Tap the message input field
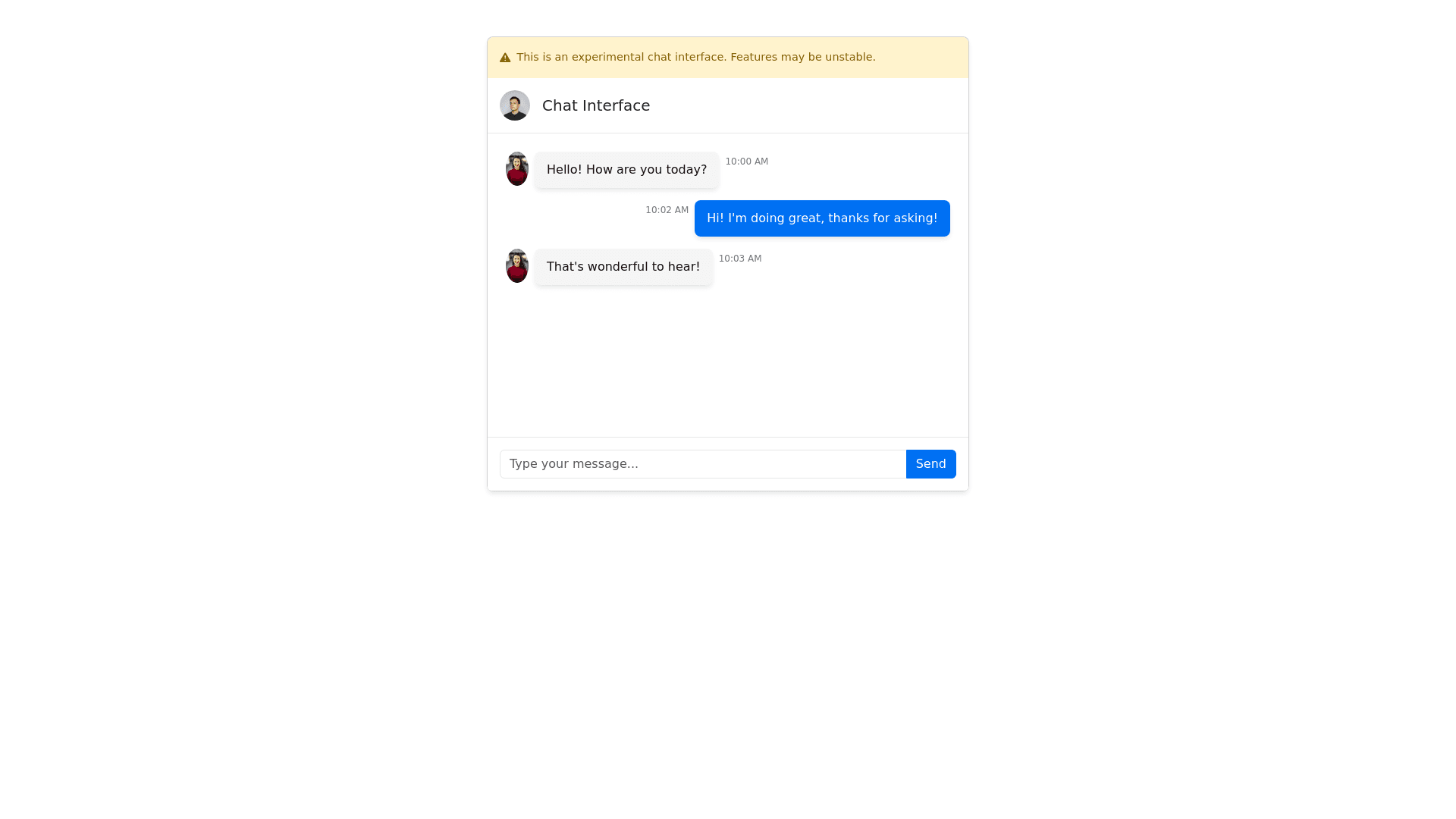 coord(702,464)
